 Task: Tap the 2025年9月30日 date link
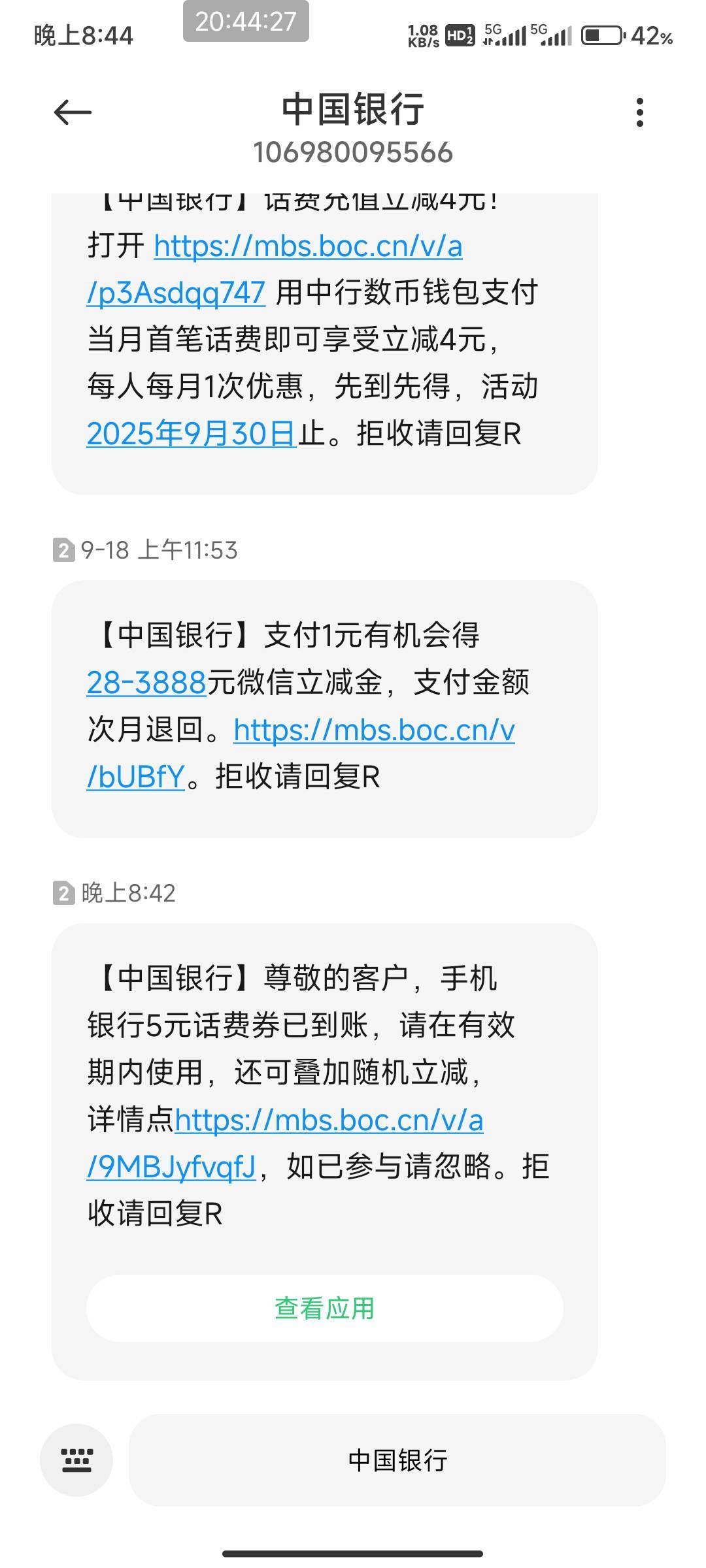(192, 433)
